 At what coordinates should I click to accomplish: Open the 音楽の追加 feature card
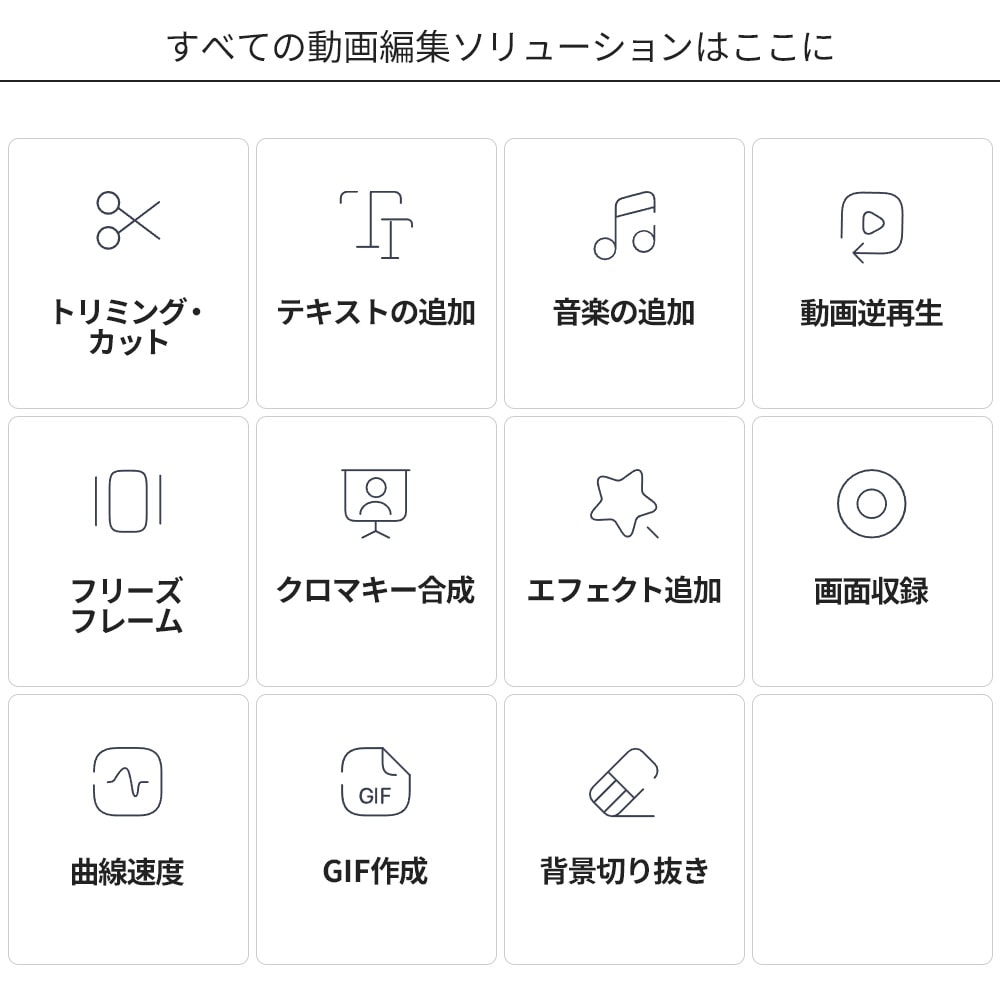point(624,273)
